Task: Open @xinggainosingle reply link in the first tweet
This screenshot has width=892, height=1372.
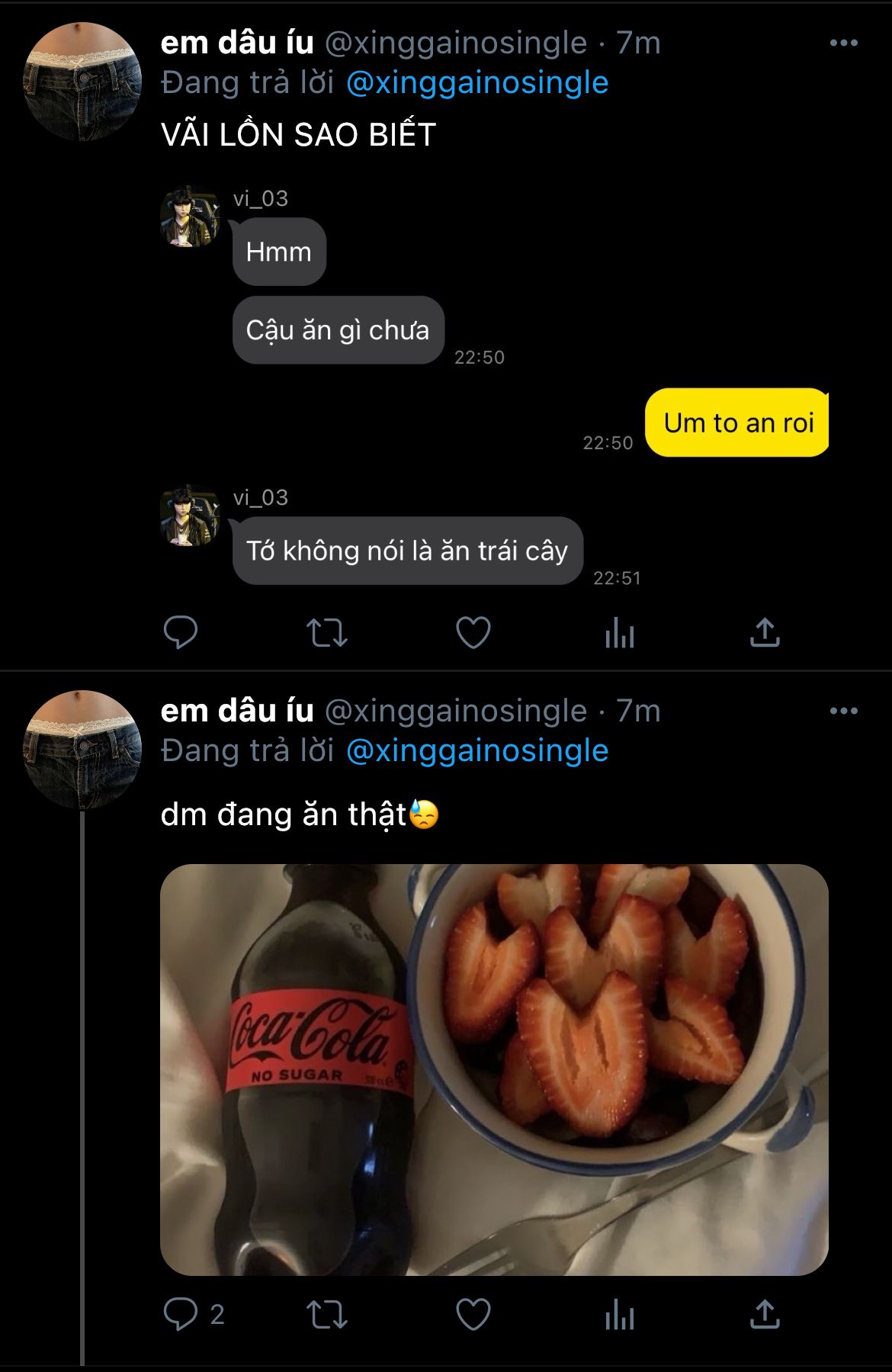Action: 477,82
